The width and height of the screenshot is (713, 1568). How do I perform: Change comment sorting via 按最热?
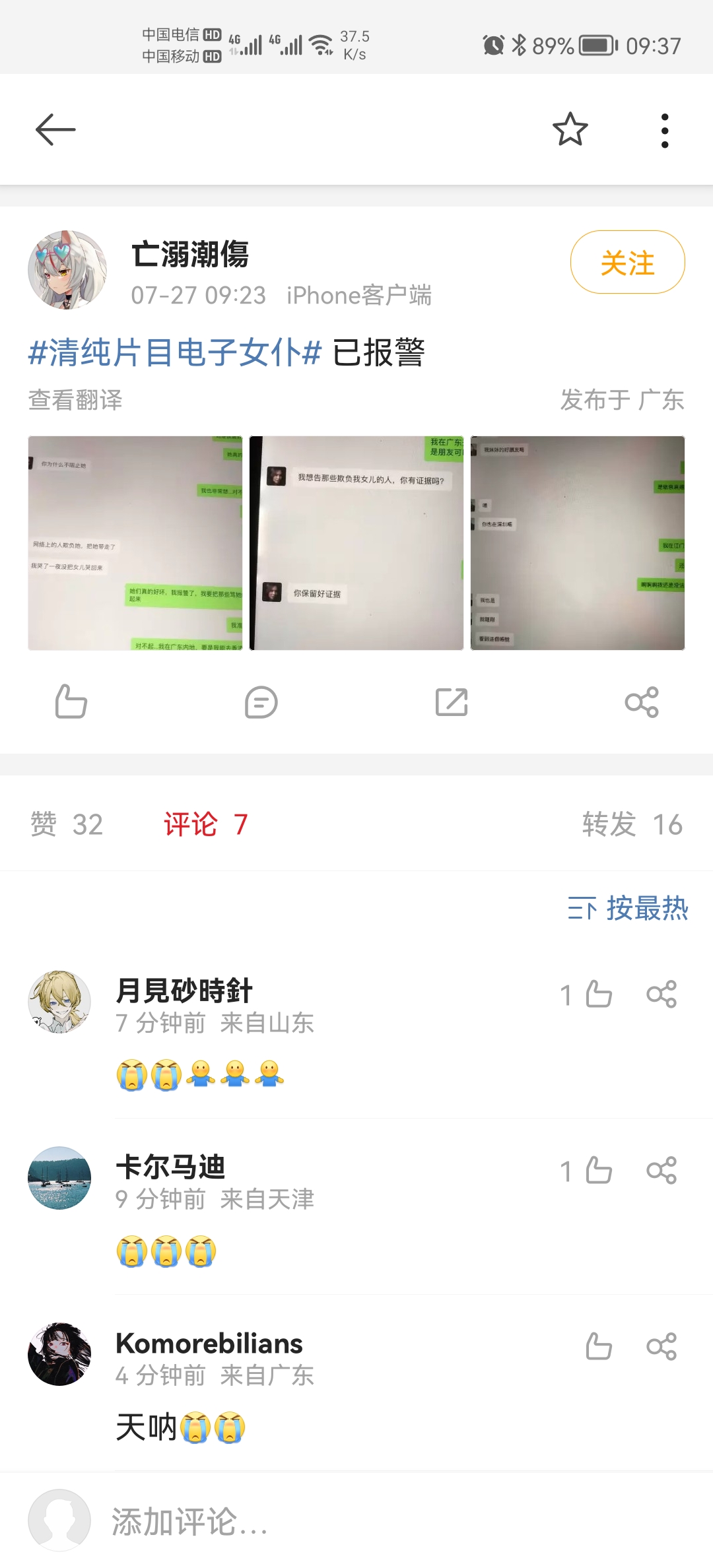point(627,909)
